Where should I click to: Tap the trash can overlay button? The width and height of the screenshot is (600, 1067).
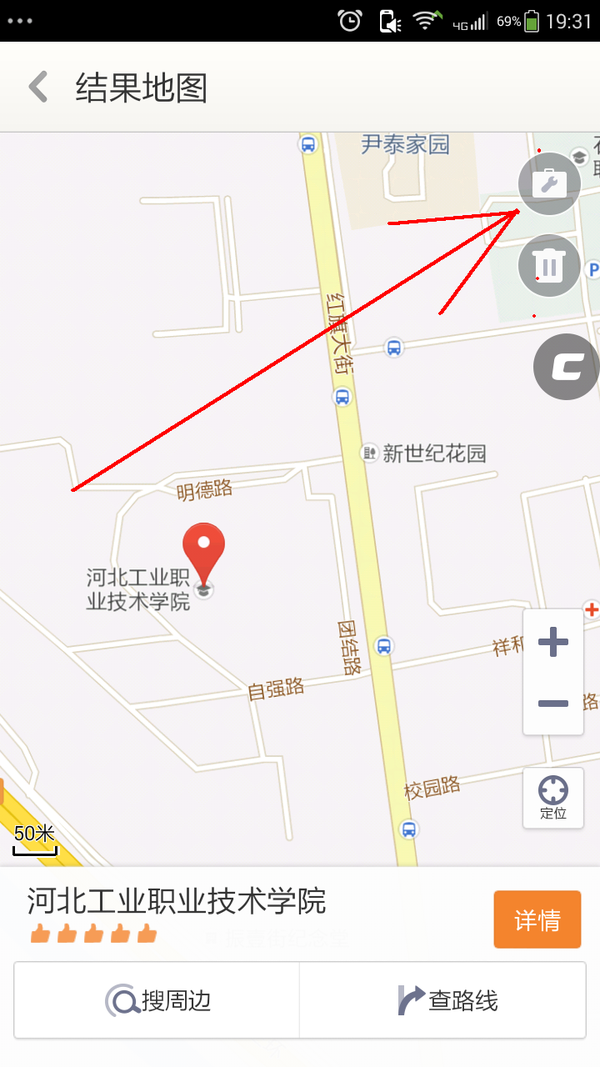click(x=550, y=265)
